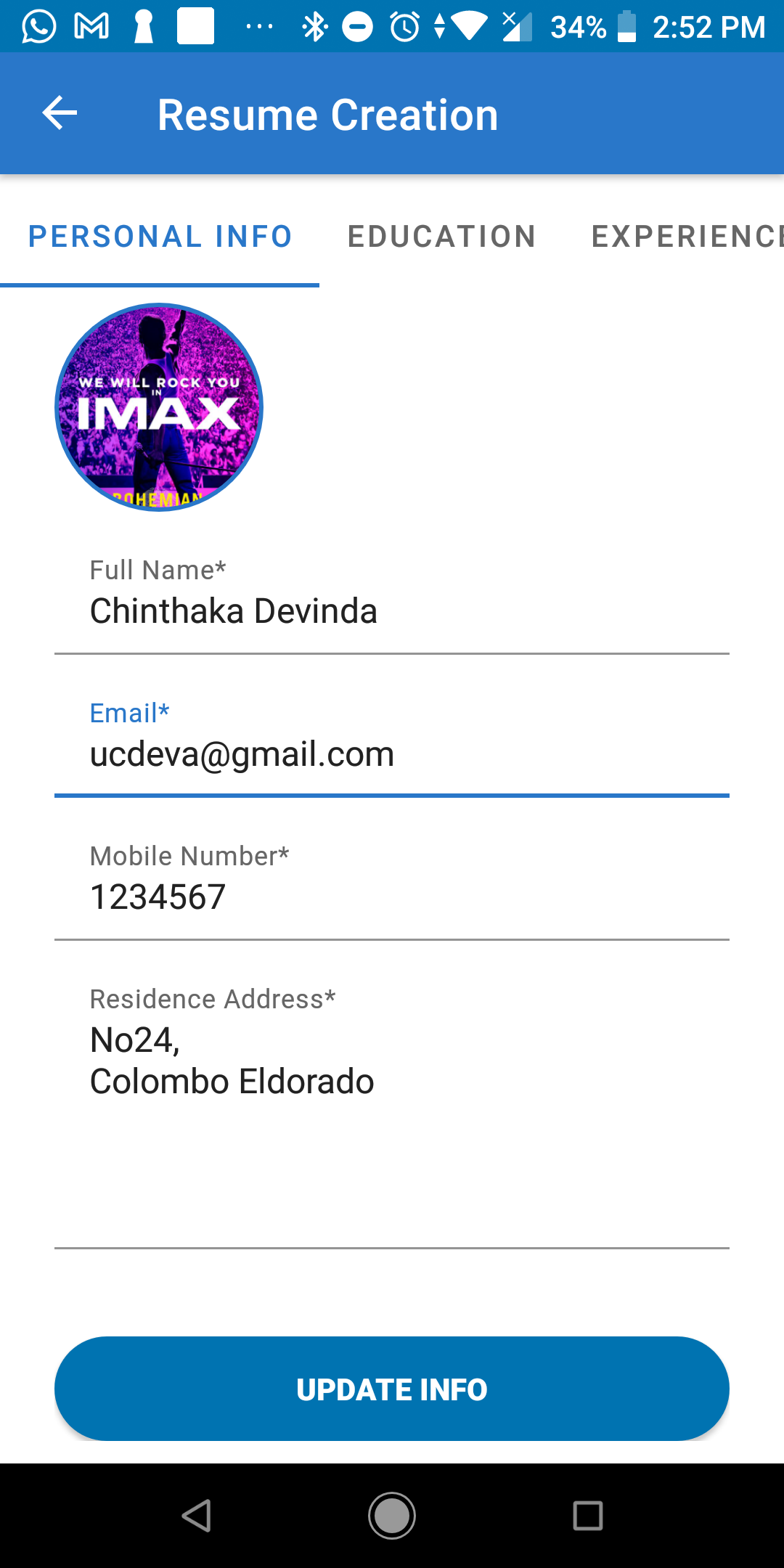The height and width of the screenshot is (1568, 784).
Task: Tap the alarm clock status icon
Action: [x=404, y=27]
